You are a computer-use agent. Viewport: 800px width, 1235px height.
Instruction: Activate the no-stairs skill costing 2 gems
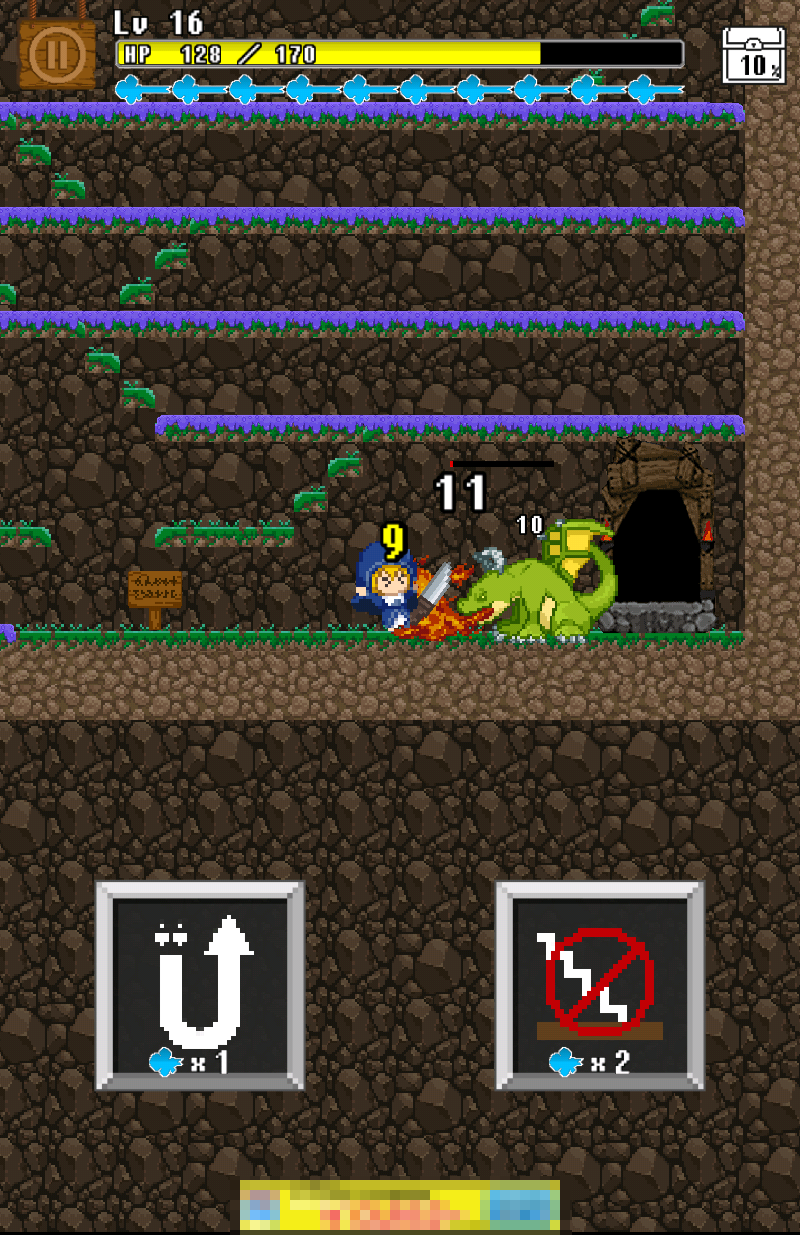600,986
